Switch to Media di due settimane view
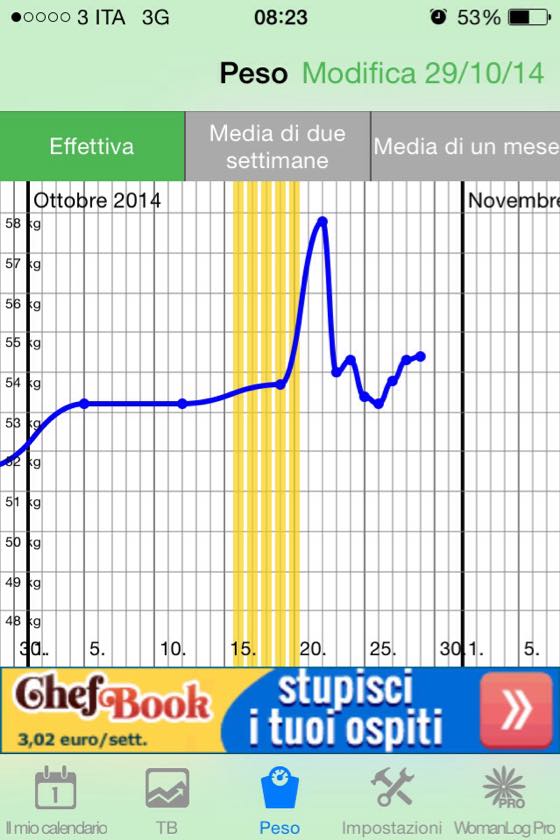 pyautogui.click(x=278, y=146)
